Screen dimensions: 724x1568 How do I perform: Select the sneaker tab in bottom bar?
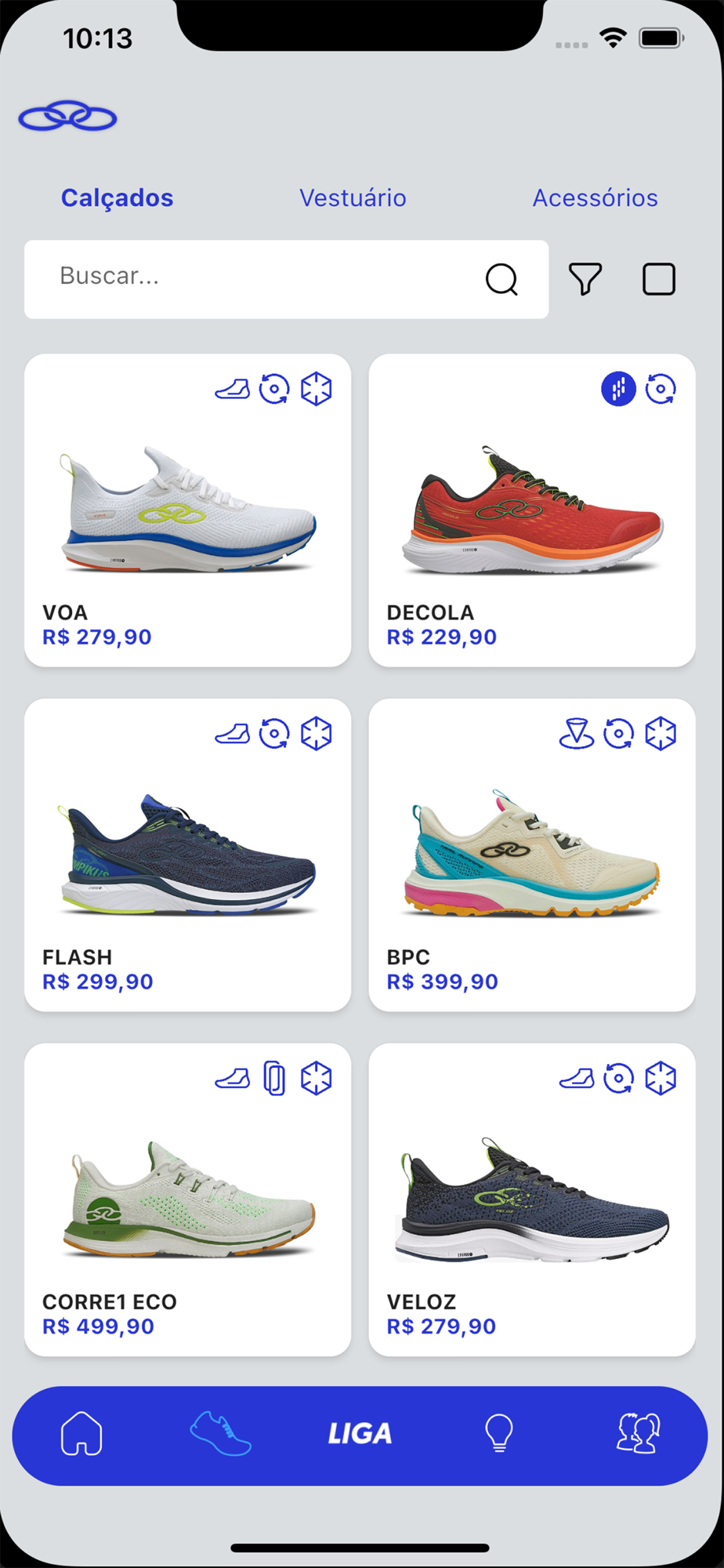tap(220, 1434)
